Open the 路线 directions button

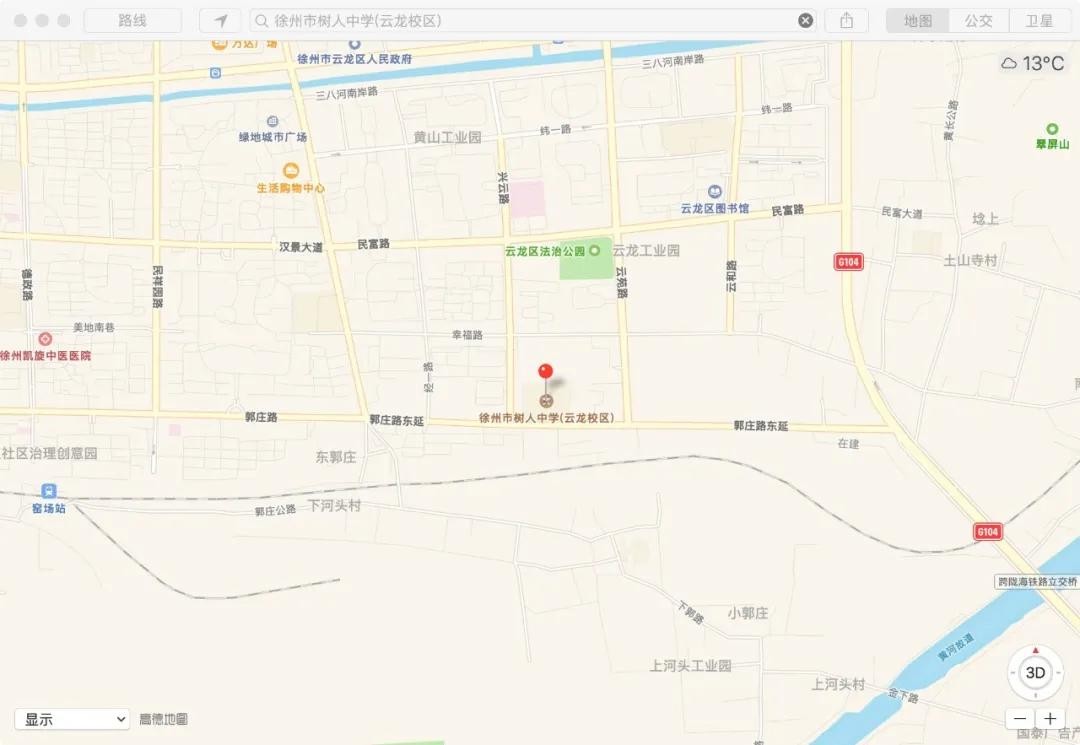132,20
